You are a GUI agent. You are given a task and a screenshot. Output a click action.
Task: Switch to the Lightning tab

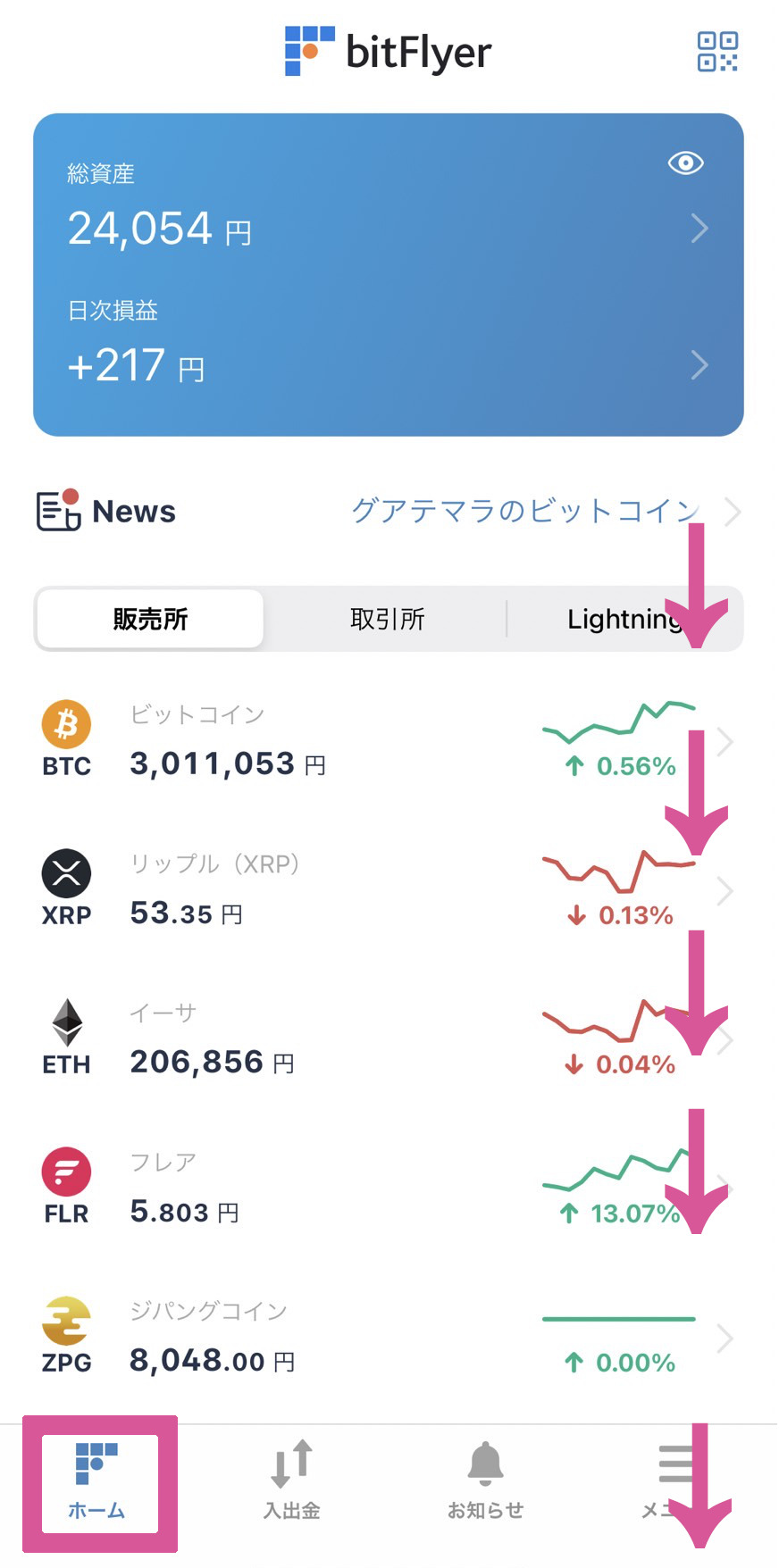point(625,619)
